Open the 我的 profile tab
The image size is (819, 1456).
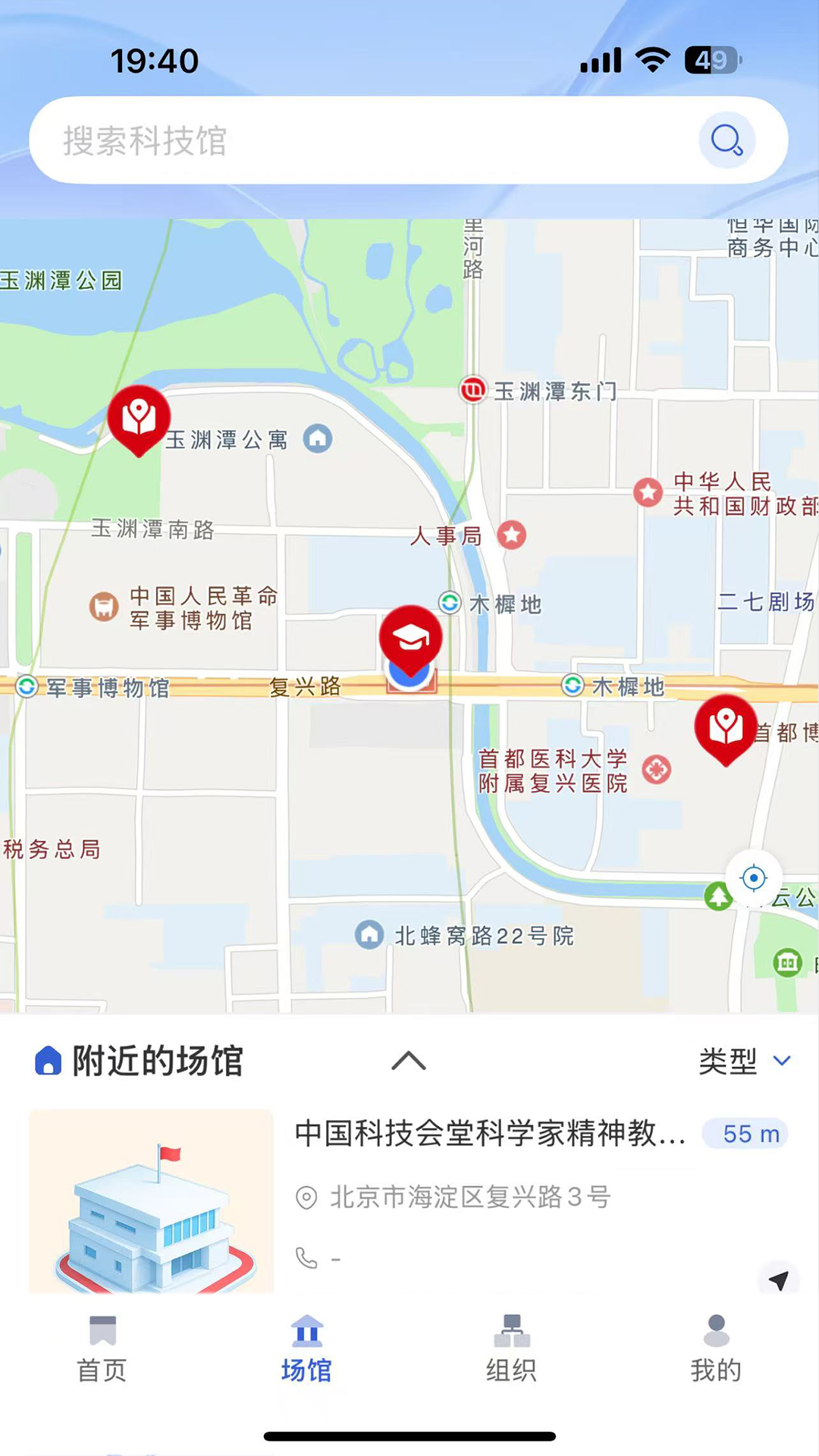pyautogui.click(x=714, y=1350)
